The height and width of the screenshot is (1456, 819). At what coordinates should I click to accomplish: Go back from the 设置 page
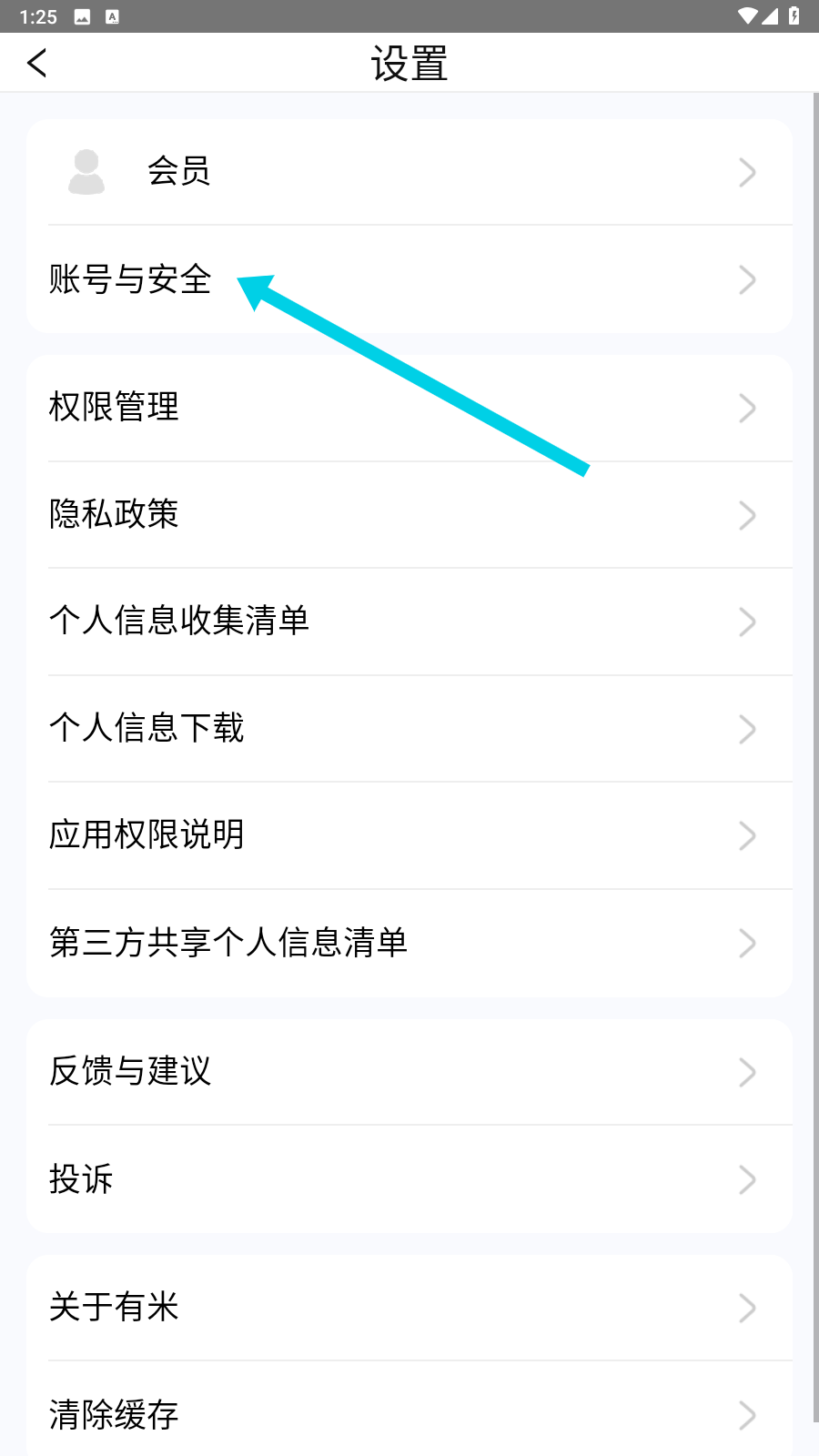[37, 63]
